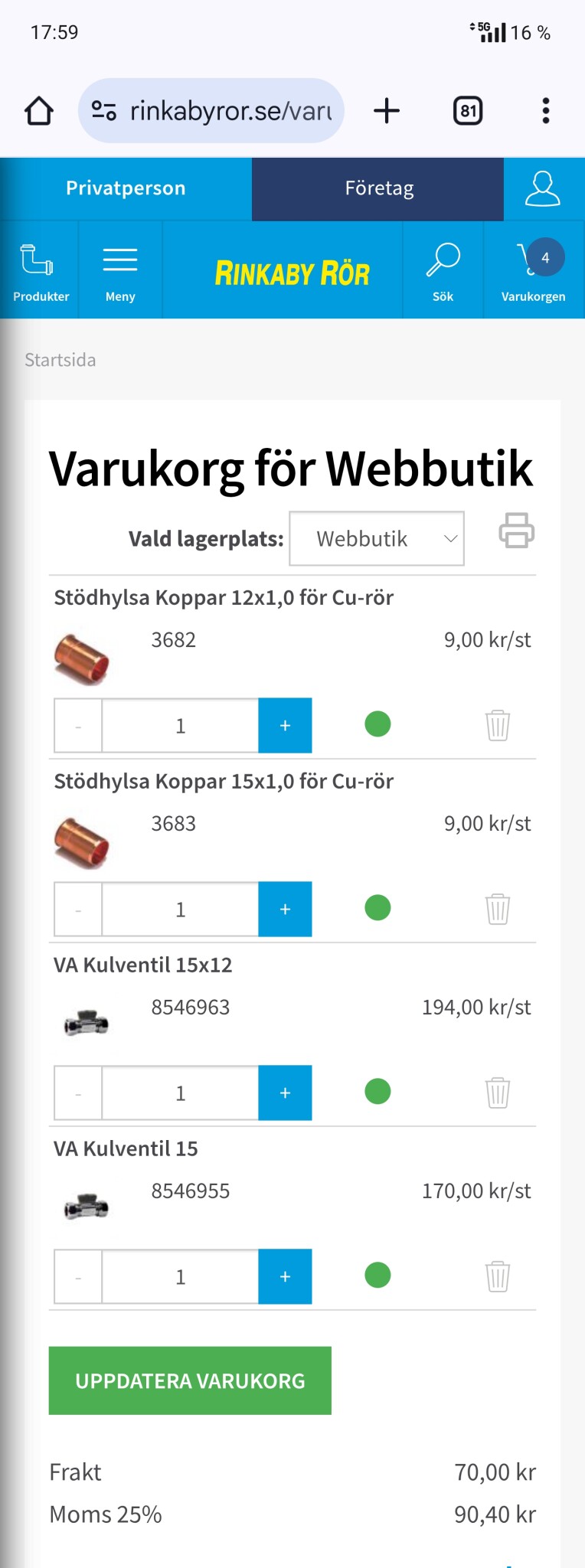Expand the Vald lagerplats Webbutik dropdown
585x1568 pixels.
pyautogui.click(x=377, y=539)
